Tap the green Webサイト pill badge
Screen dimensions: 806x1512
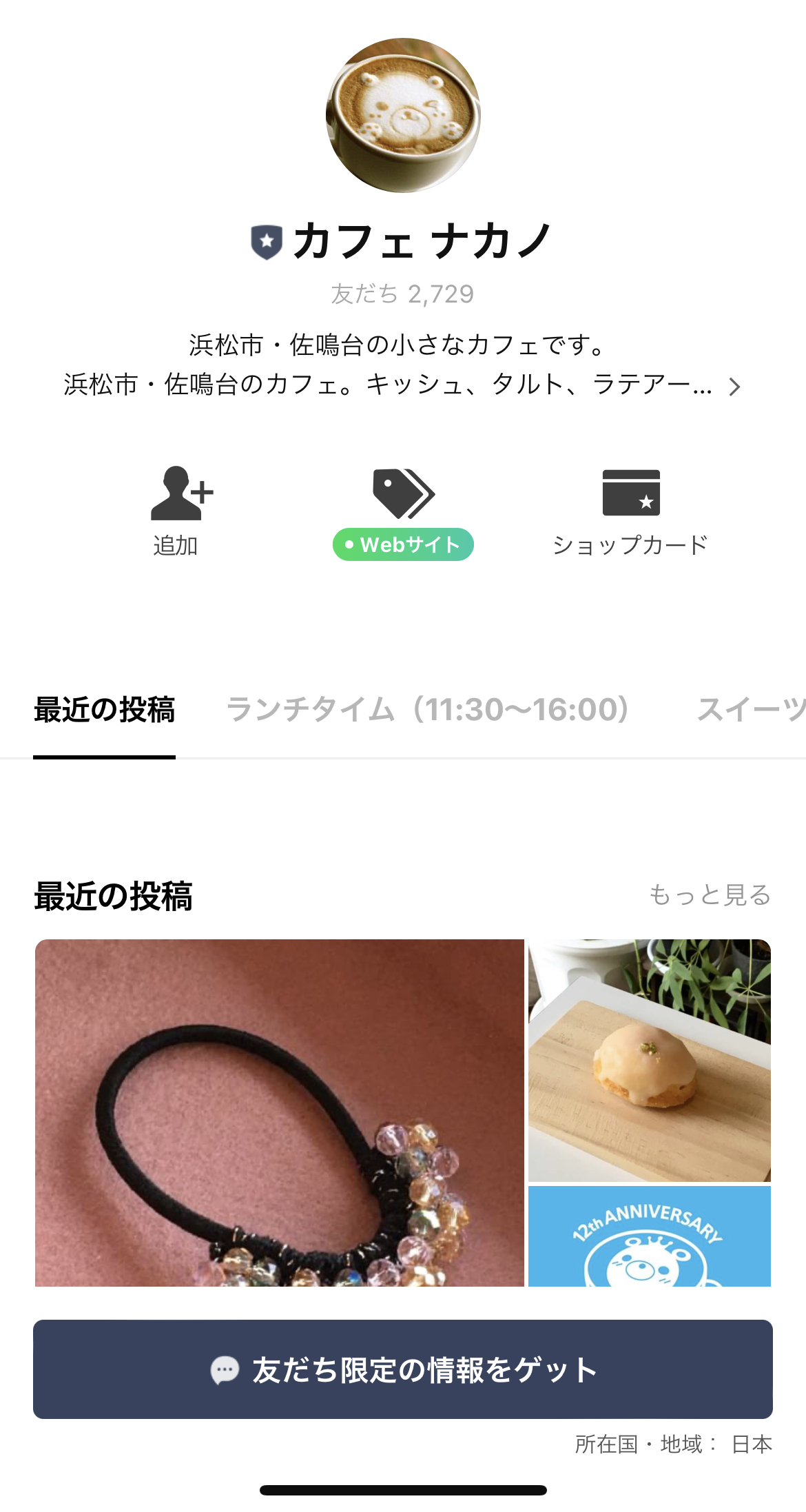pos(403,544)
